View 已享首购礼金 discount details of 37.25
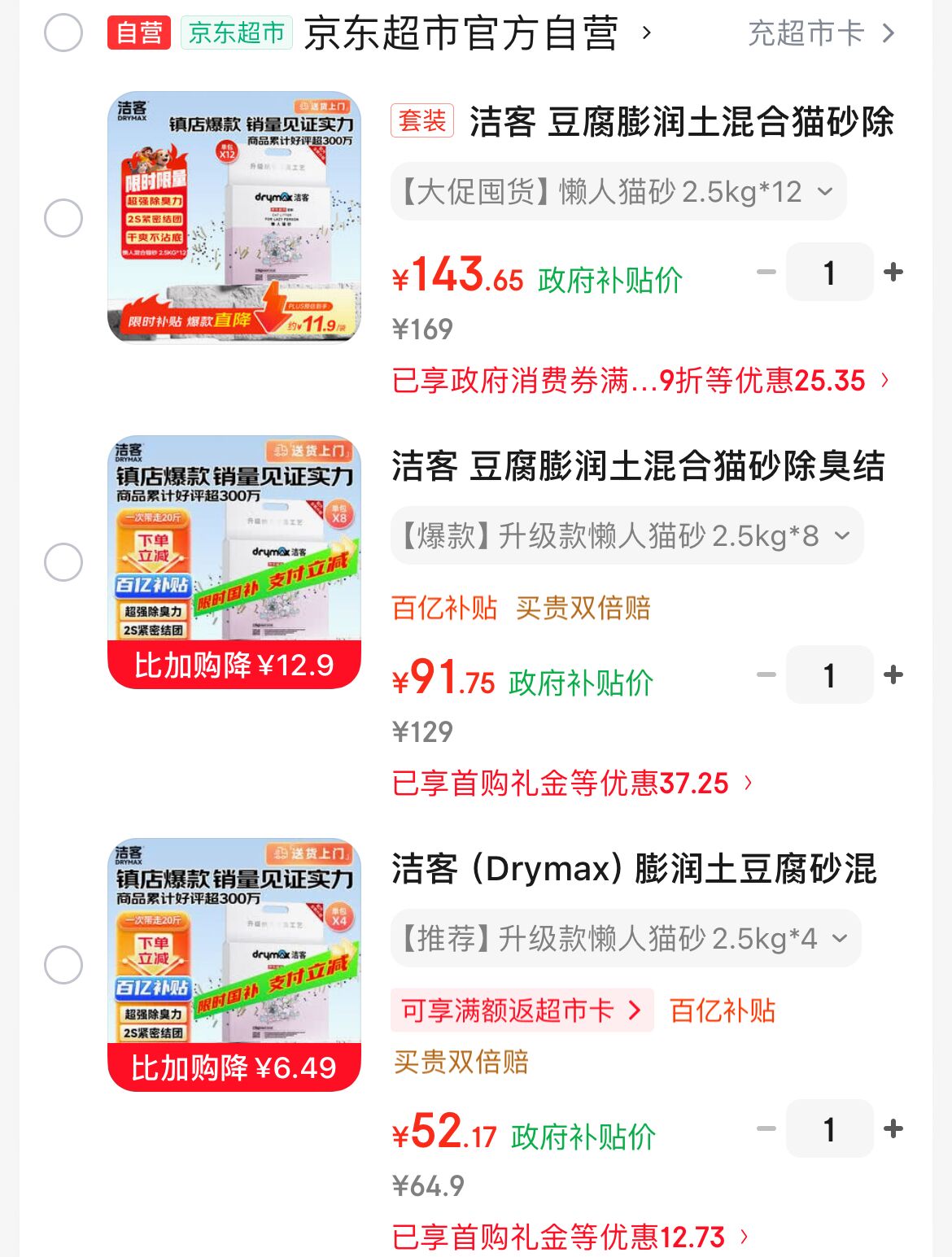952x1257 pixels. (x=571, y=783)
